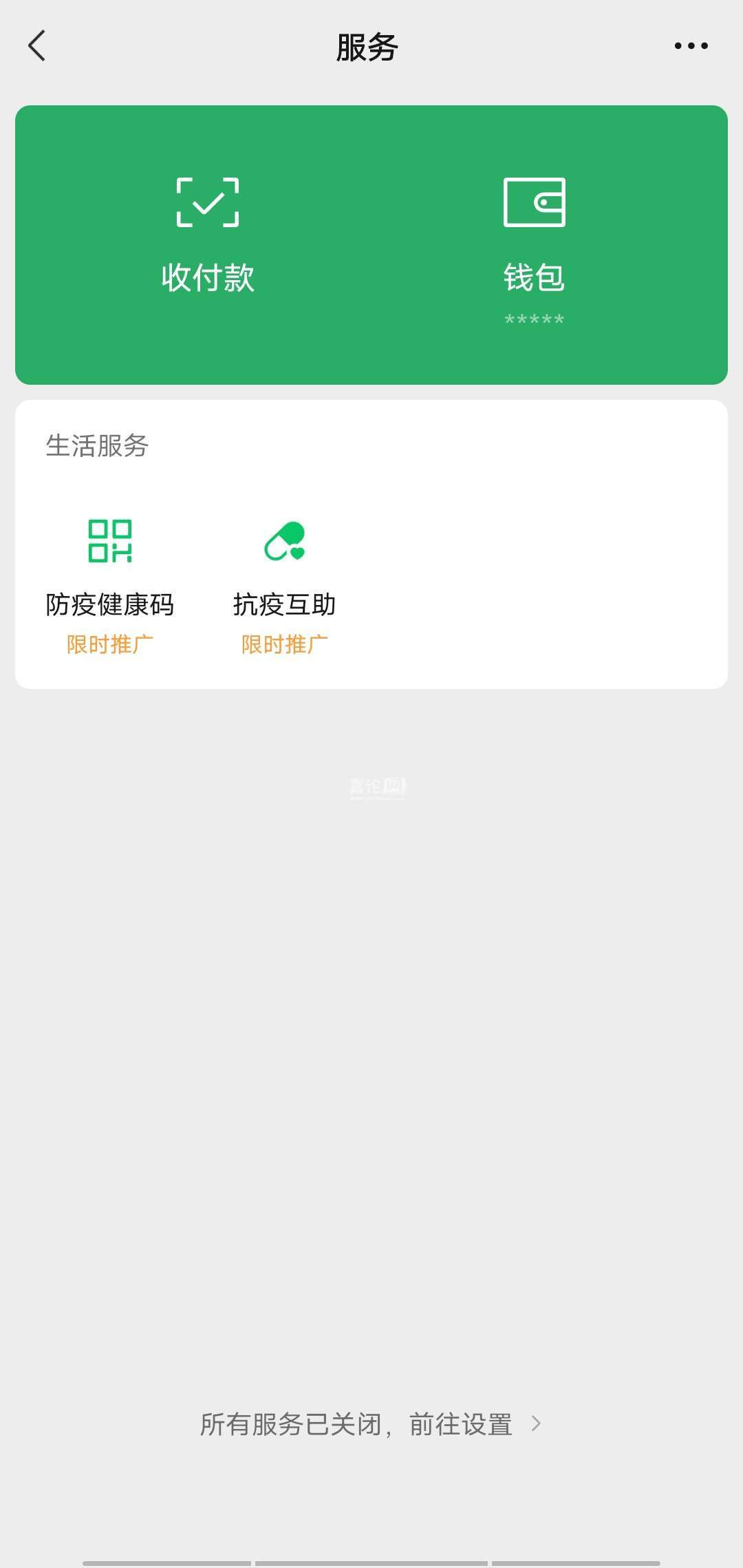Go to settings via 所有服务已关闭,前往设置
Image resolution: width=743 pixels, height=1568 pixels.
point(370,1424)
